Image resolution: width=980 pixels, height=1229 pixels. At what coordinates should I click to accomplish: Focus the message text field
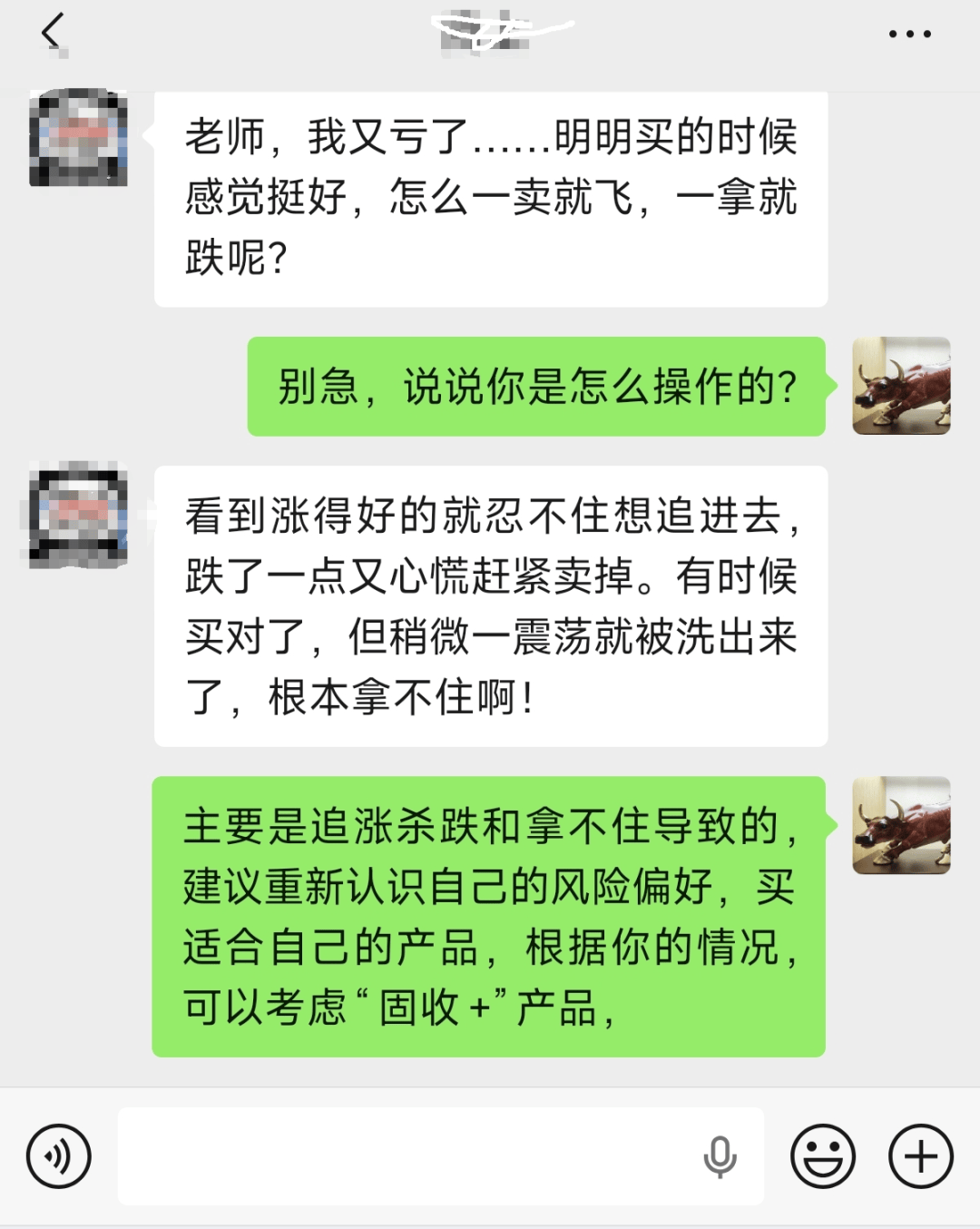click(408, 1156)
